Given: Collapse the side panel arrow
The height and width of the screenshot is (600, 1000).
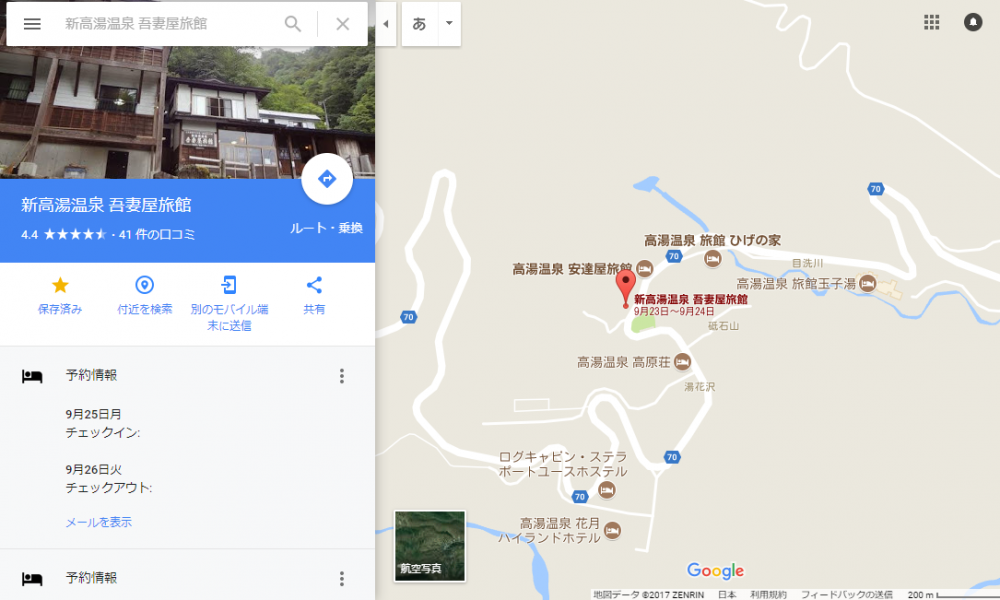Looking at the screenshot, I should click(386, 24).
